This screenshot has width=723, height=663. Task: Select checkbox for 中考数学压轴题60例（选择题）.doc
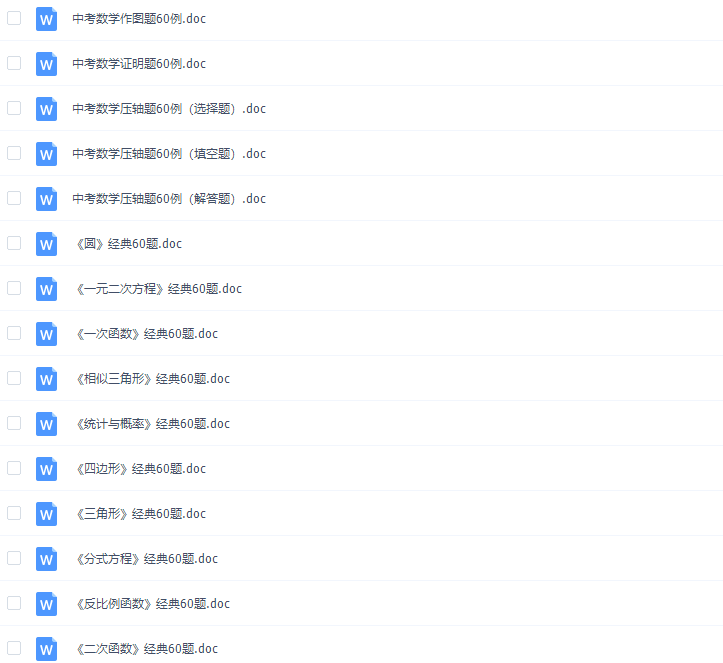[x=14, y=108]
